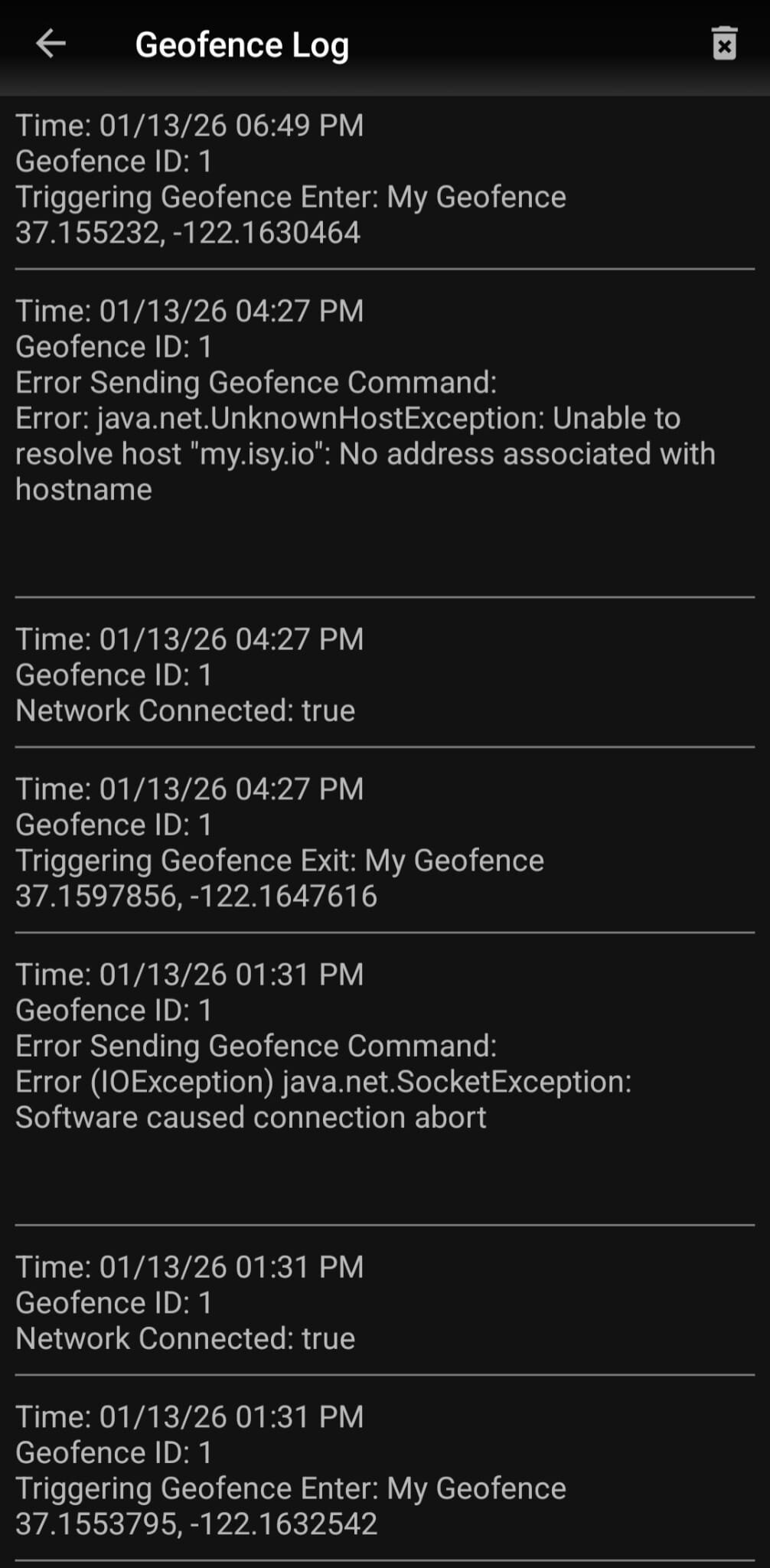Select the 06:49 PM Geofence Enter entry

coord(291,178)
